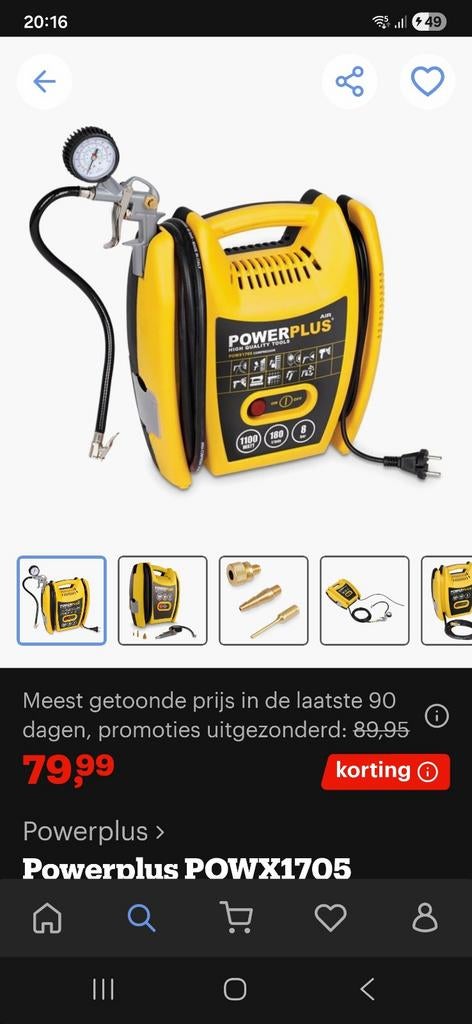View the brass nozzle accessories thumbnail
The image size is (472, 1024).
(x=264, y=600)
